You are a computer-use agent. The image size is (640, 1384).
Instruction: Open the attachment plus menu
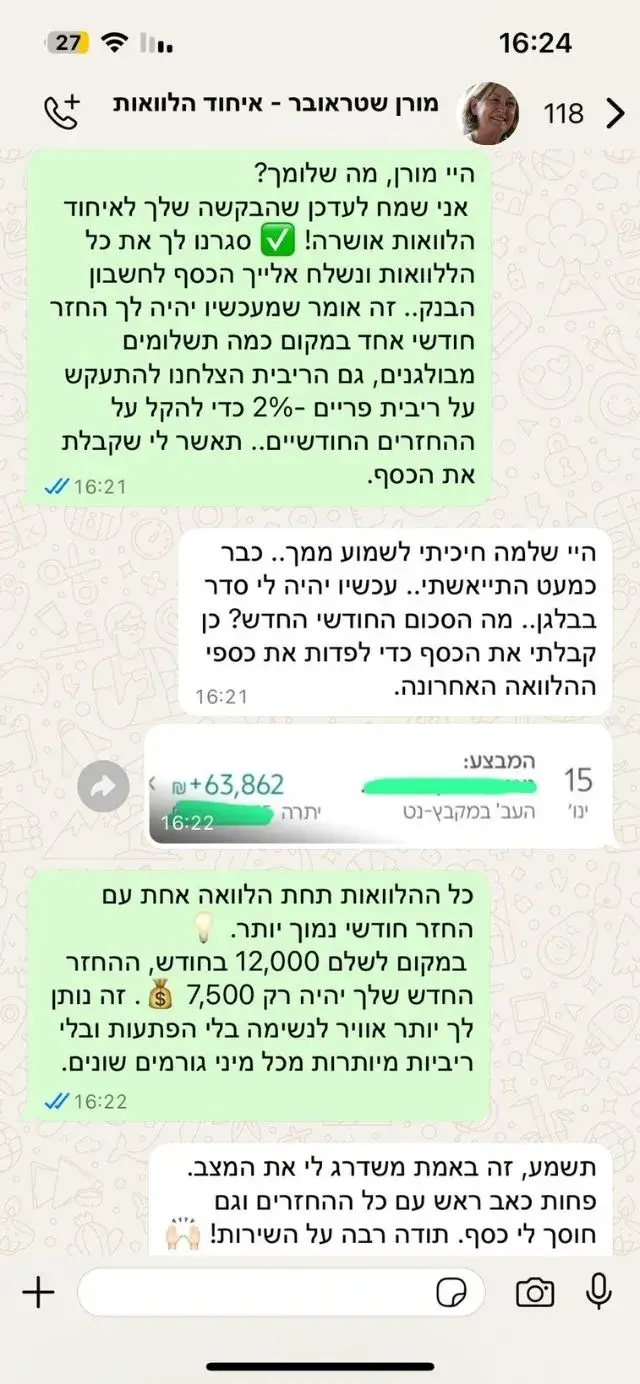point(38,1293)
